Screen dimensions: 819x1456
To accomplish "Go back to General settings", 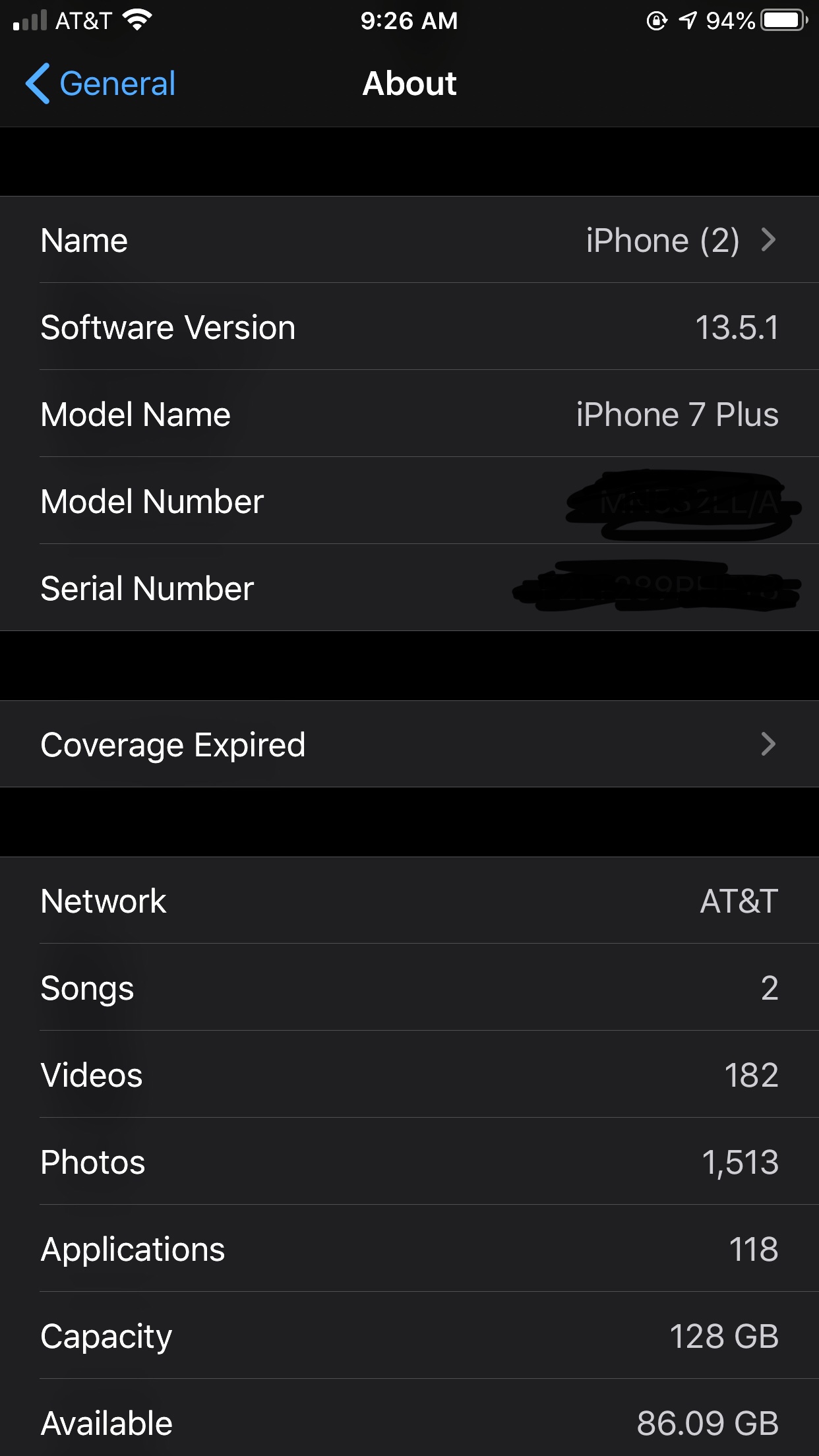I will coord(100,84).
